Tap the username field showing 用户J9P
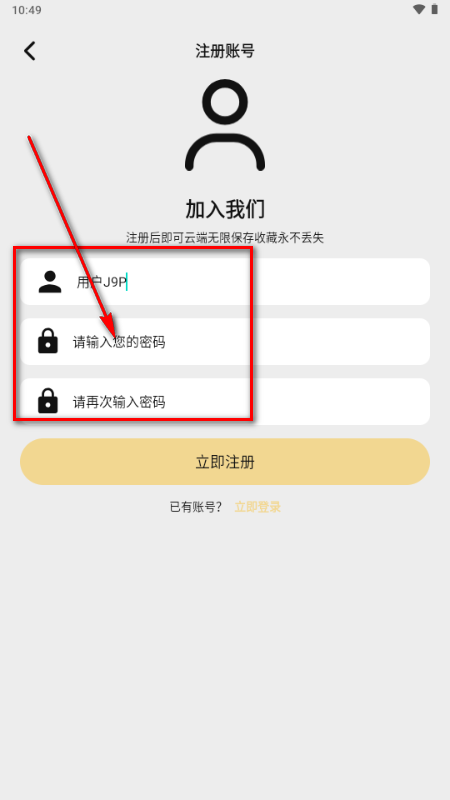 click(225, 282)
